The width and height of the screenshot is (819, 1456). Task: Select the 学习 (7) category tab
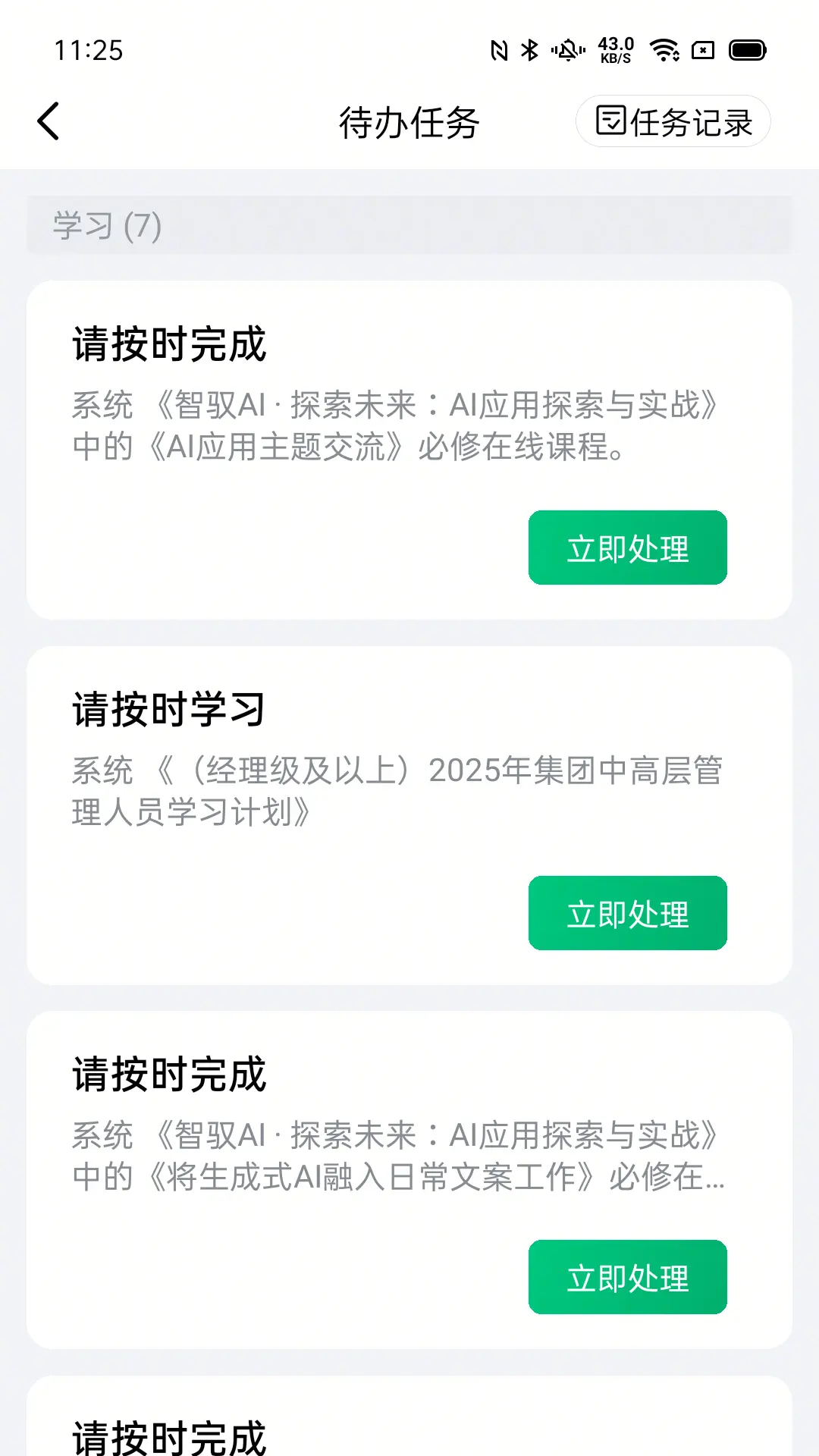(x=105, y=225)
